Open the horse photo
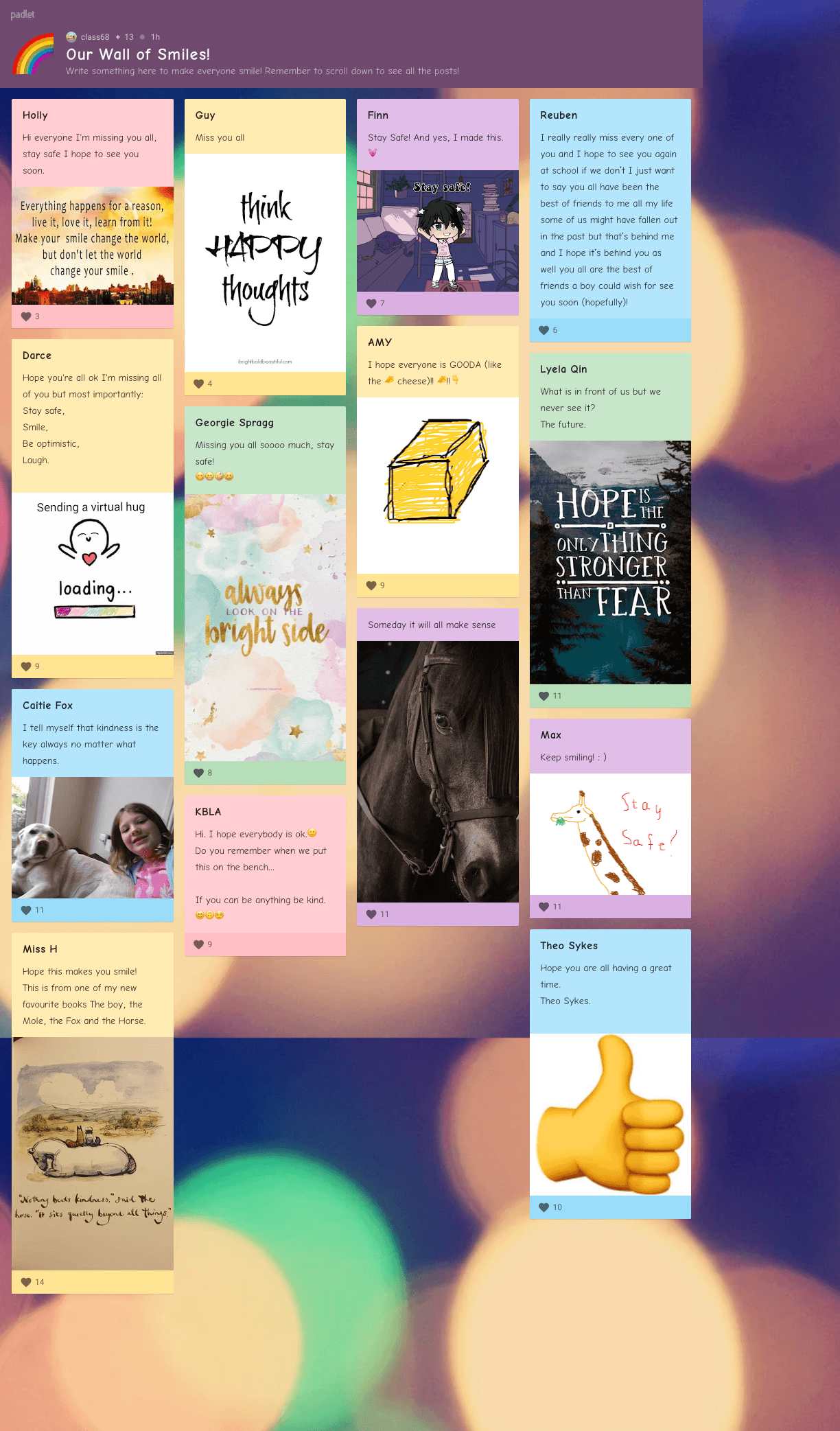840x1431 pixels. tap(437, 771)
